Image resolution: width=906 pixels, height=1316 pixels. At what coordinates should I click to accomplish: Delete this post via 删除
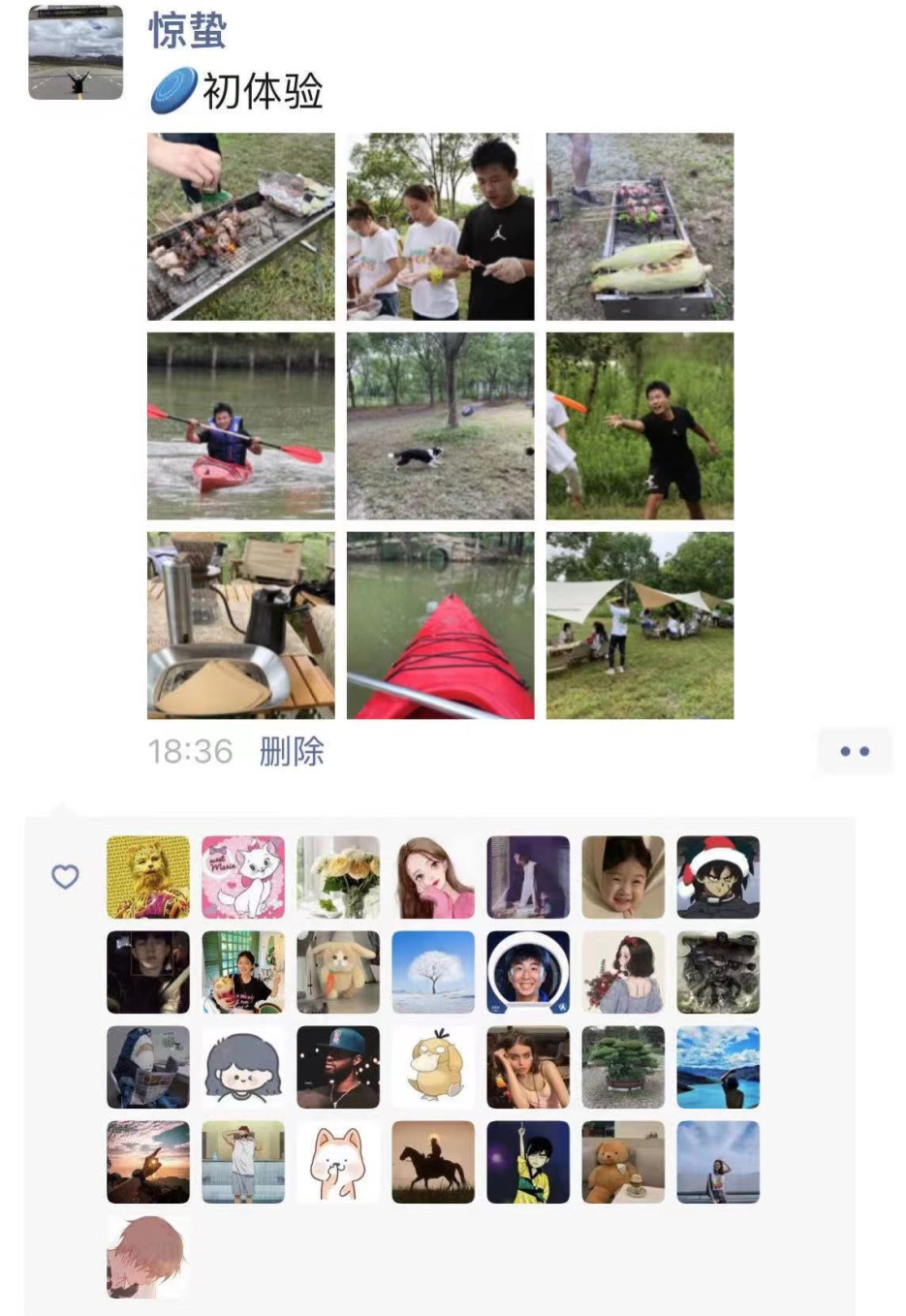[292, 751]
